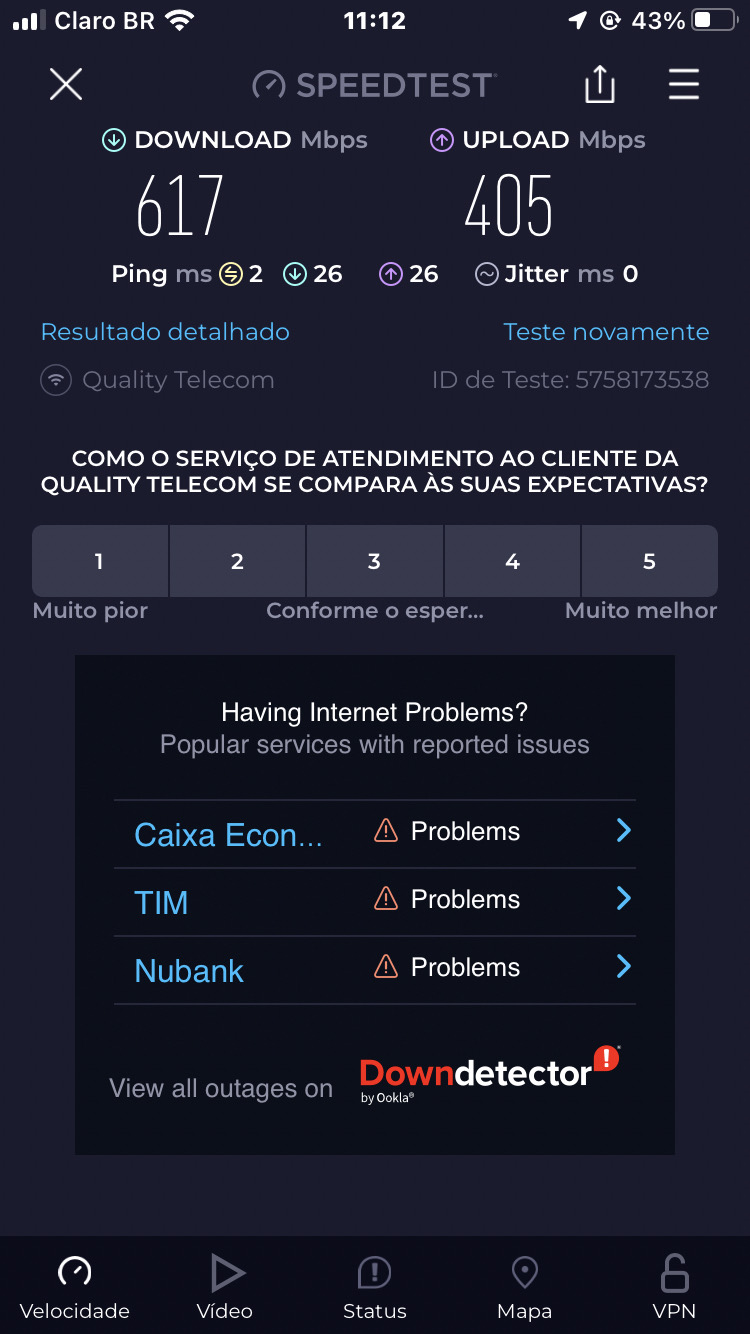Go to the Status tab
This screenshot has width=750, height=1334.
(x=375, y=1288)
